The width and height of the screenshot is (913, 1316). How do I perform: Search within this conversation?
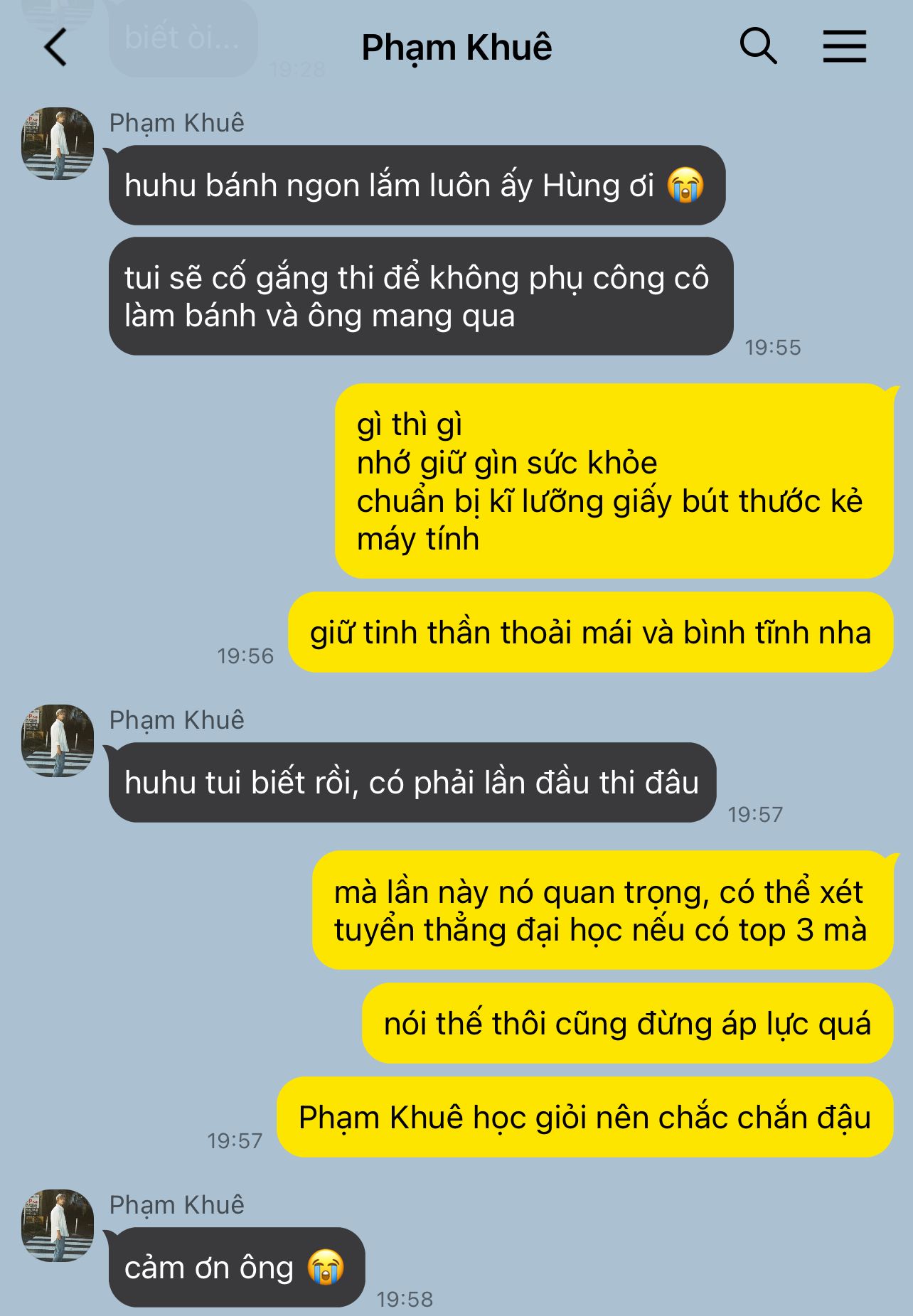click(758, 47)
